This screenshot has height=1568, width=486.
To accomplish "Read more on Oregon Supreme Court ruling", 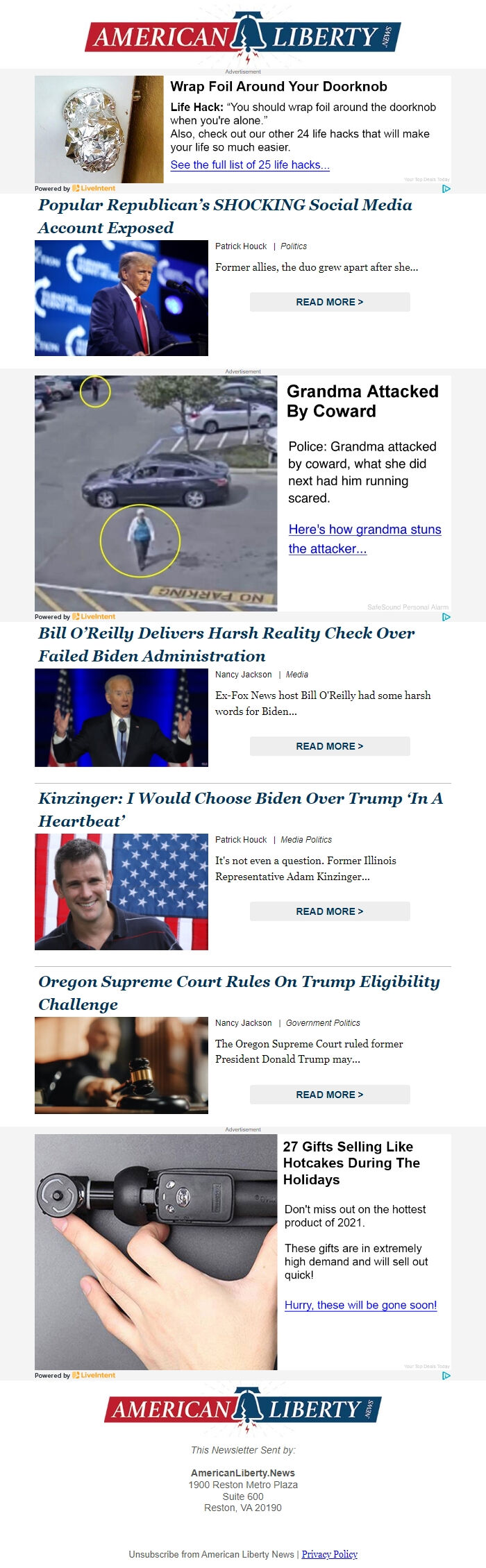I will (x=330, y=1095).
